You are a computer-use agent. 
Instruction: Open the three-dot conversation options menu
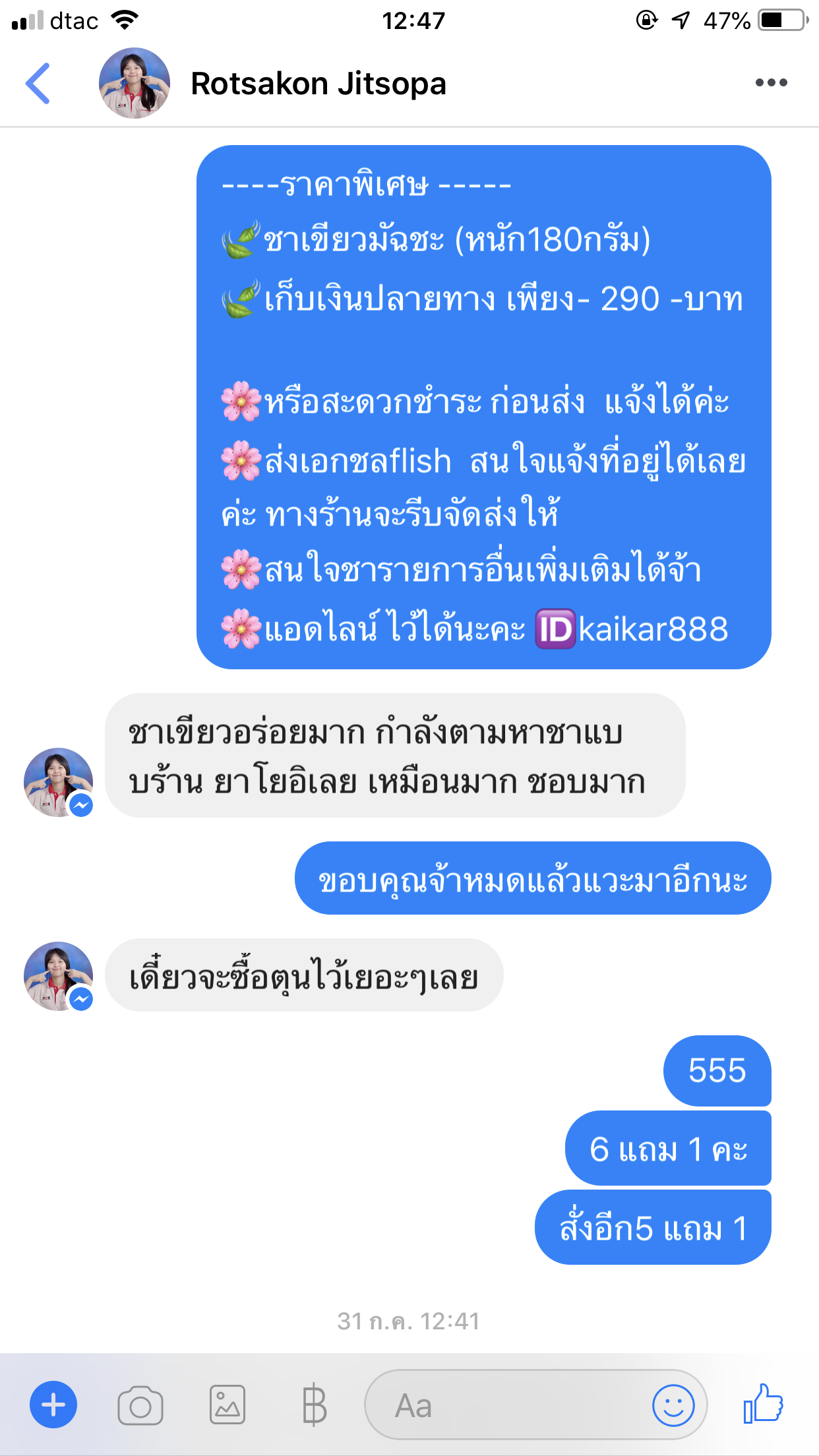771,83
